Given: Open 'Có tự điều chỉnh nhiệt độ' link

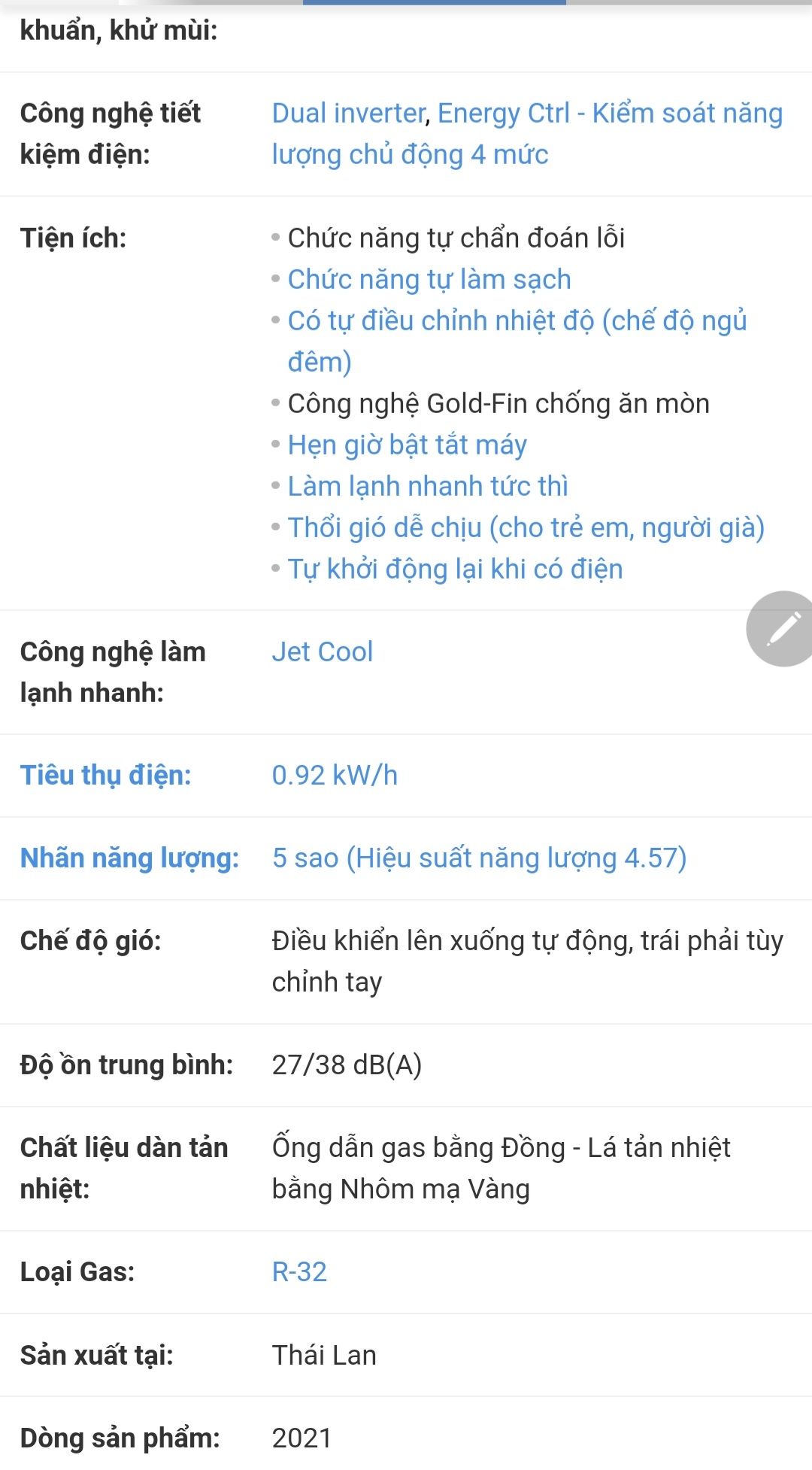Looking at the screenshot, I should [x=517, y=321].
